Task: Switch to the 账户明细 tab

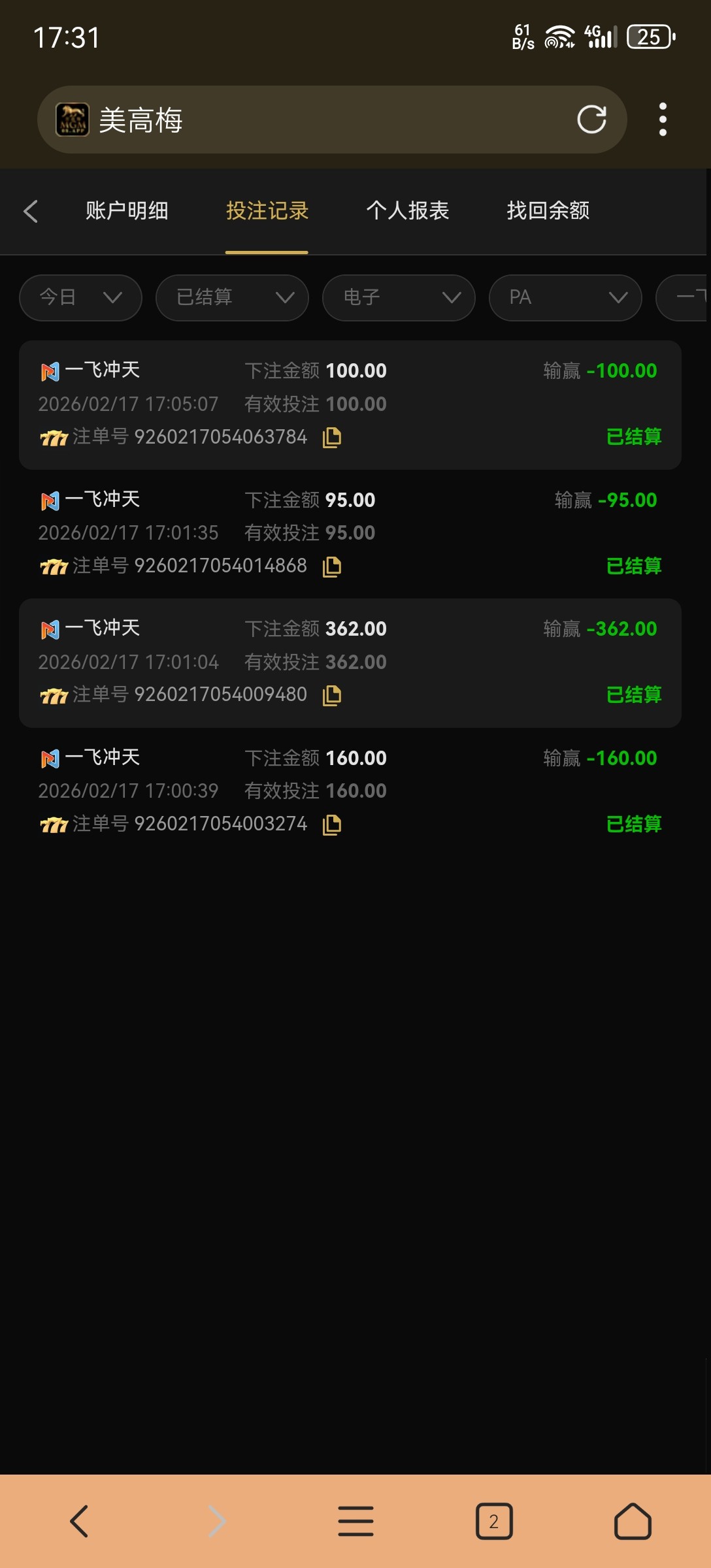Action: coord(127,211)
